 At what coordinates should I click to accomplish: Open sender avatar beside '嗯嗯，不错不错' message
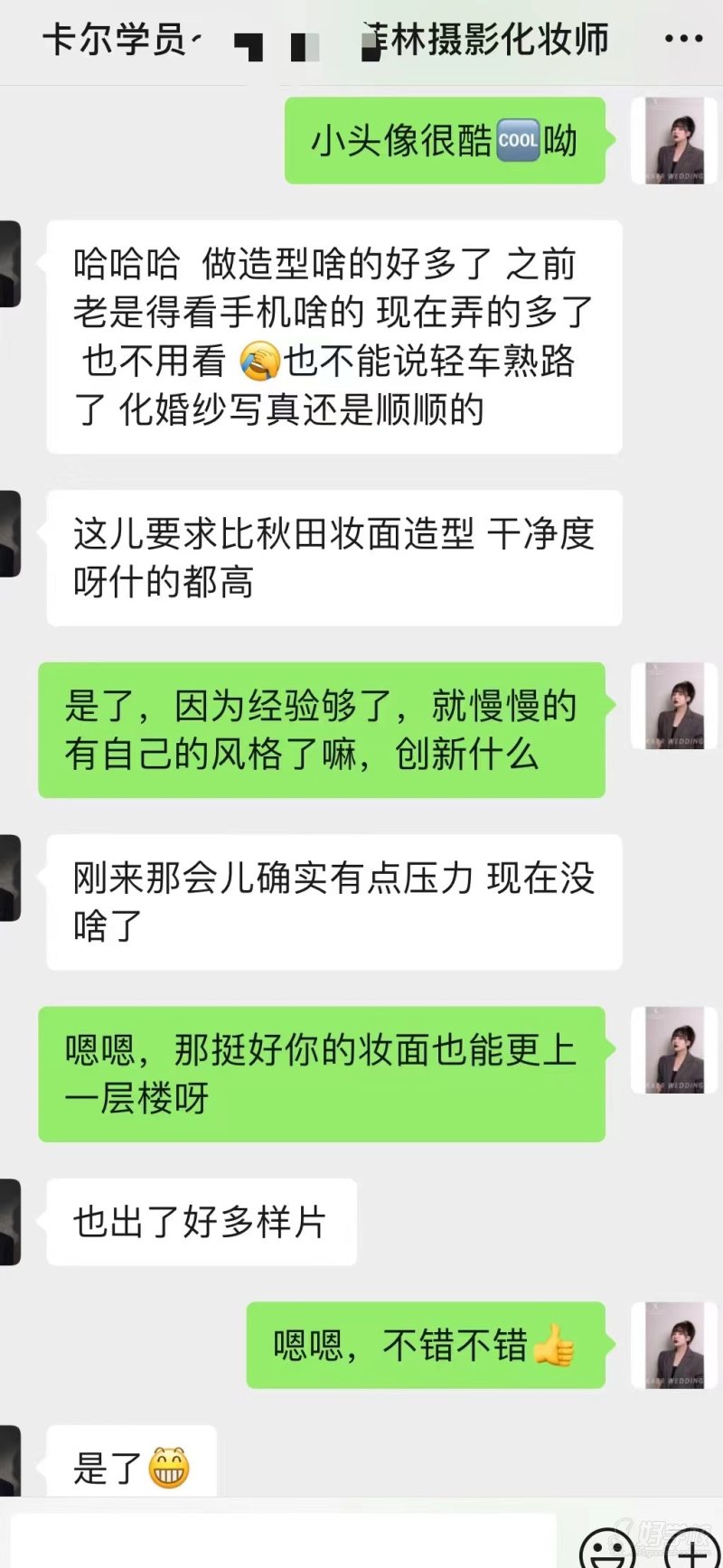coord(673,1345)
